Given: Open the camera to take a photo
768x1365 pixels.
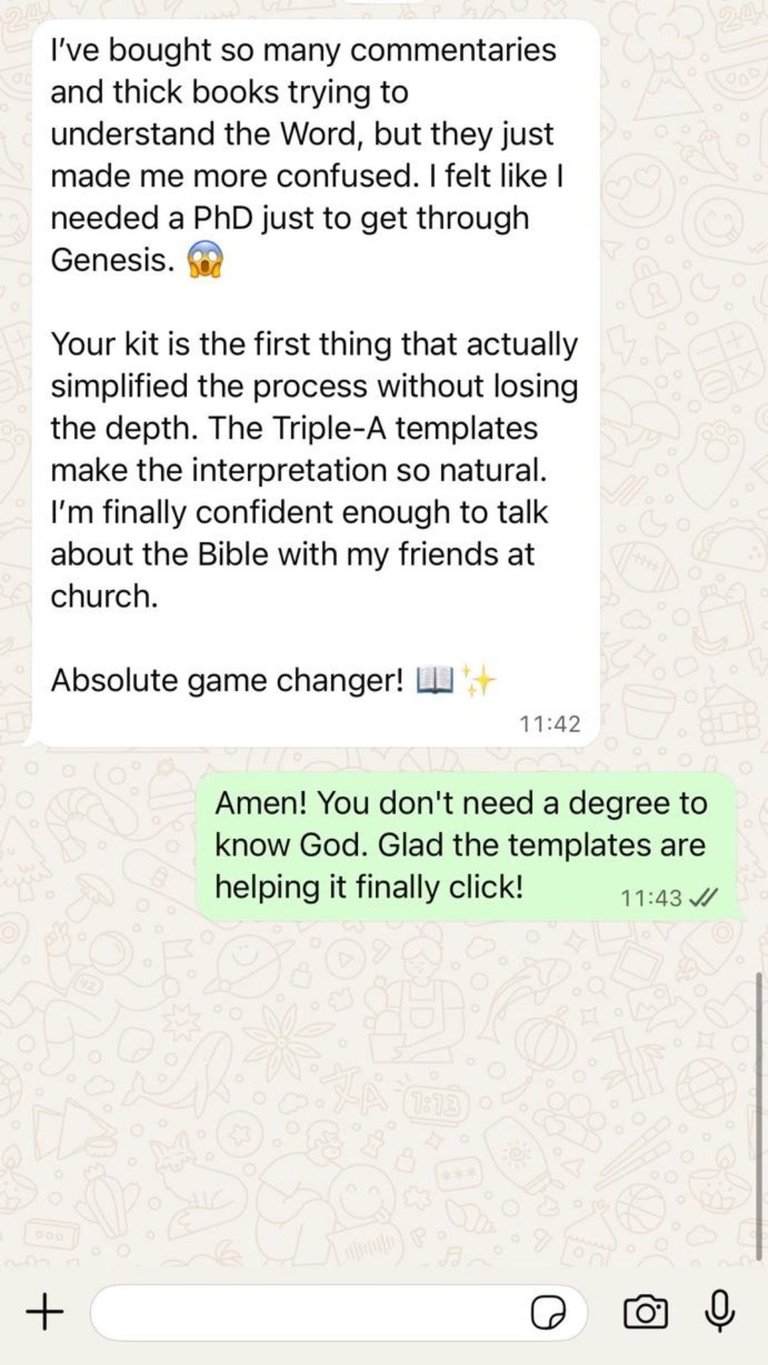Looking at the screenshot, I should point(645,1311).
